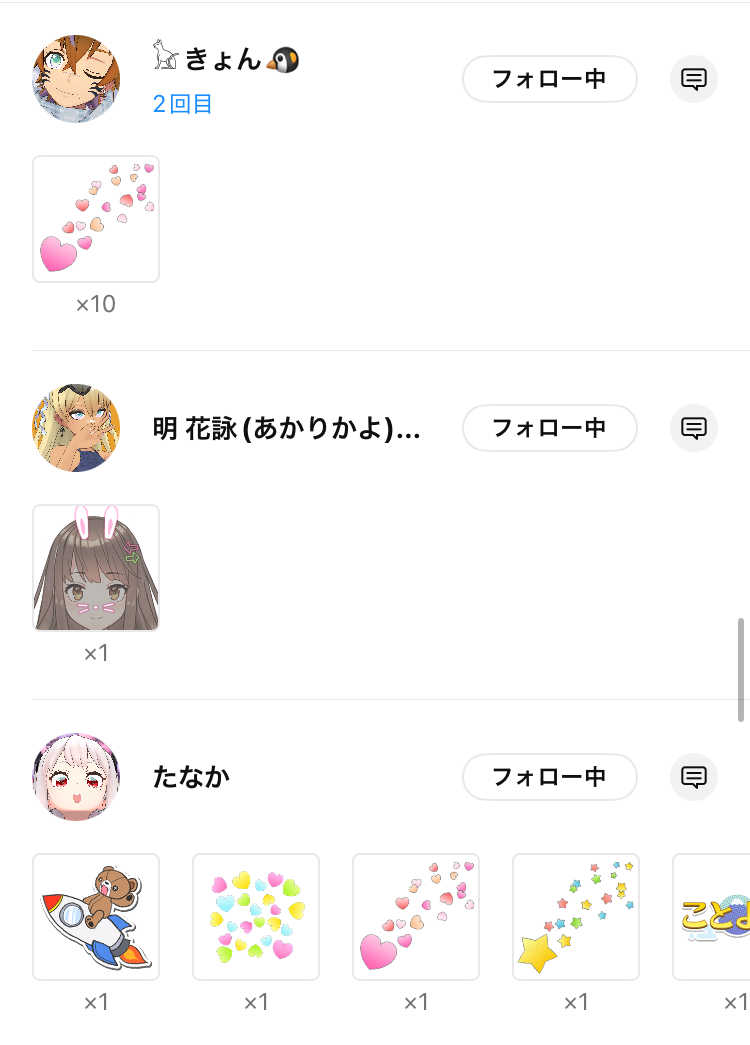Image resolution: width=750 pixels, height=1045 pixels.
Task: Tap フォロー中 button next to きょん
Action: coord(549,80)
